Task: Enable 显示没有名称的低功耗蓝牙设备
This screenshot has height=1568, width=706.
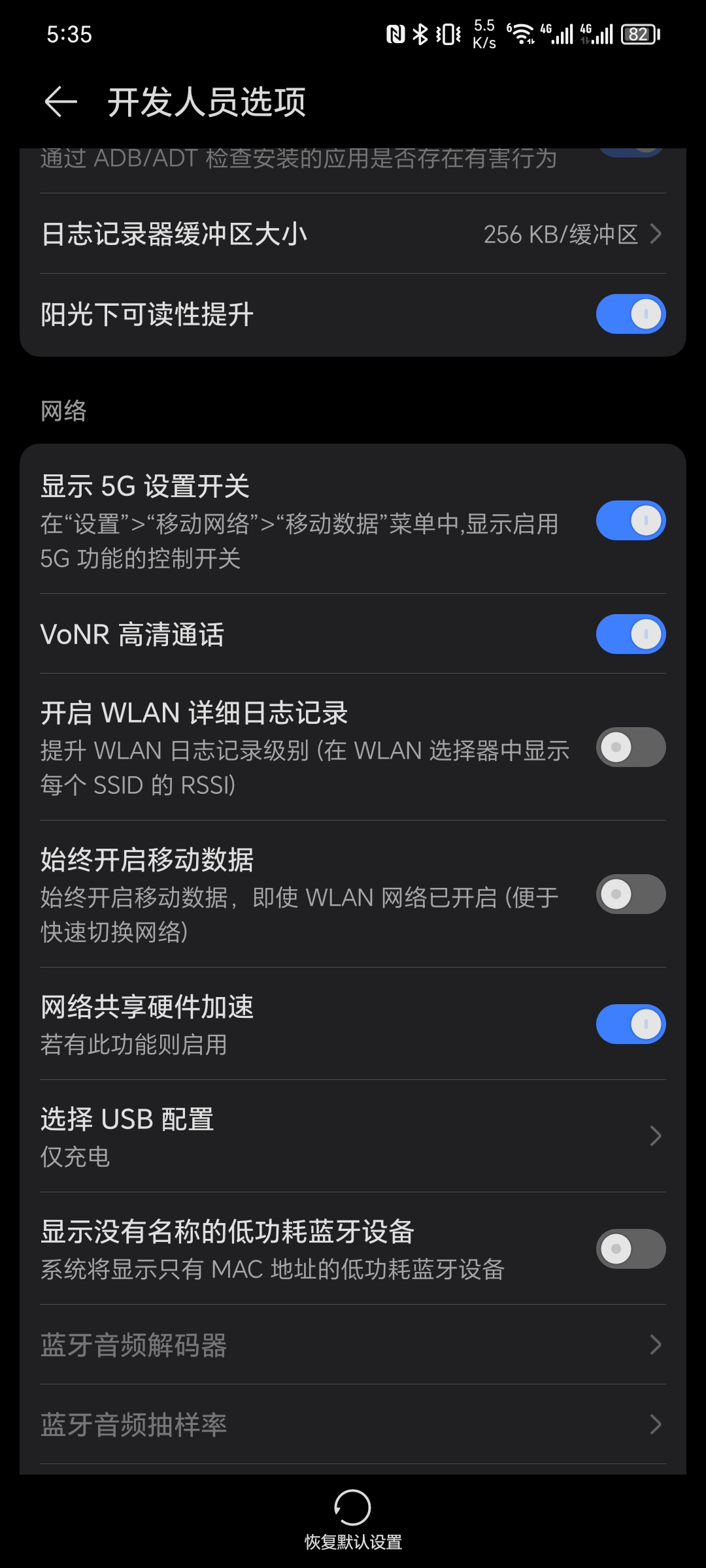Action: click(x=630, y=1249)
